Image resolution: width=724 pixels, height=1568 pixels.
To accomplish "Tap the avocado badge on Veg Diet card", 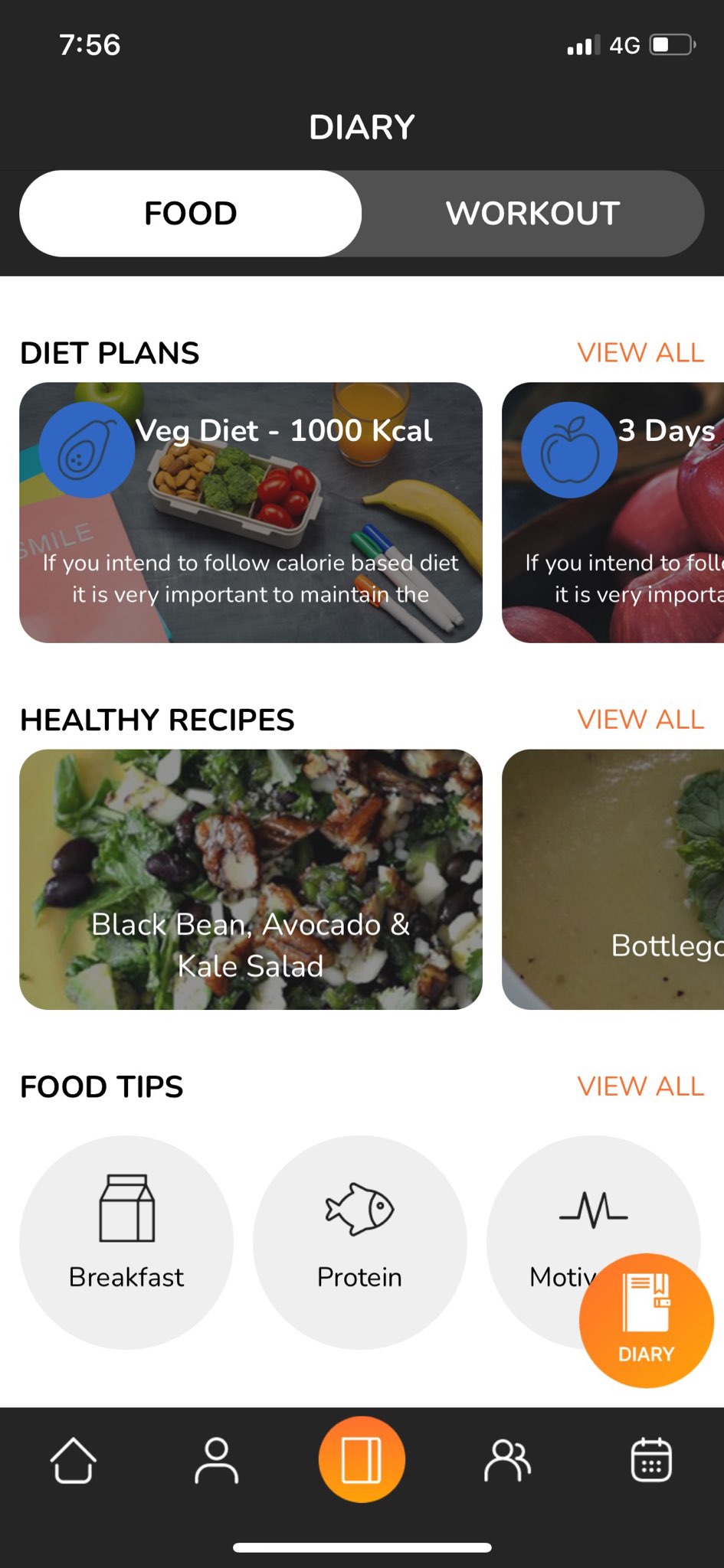I will click(x=87, y=449).
